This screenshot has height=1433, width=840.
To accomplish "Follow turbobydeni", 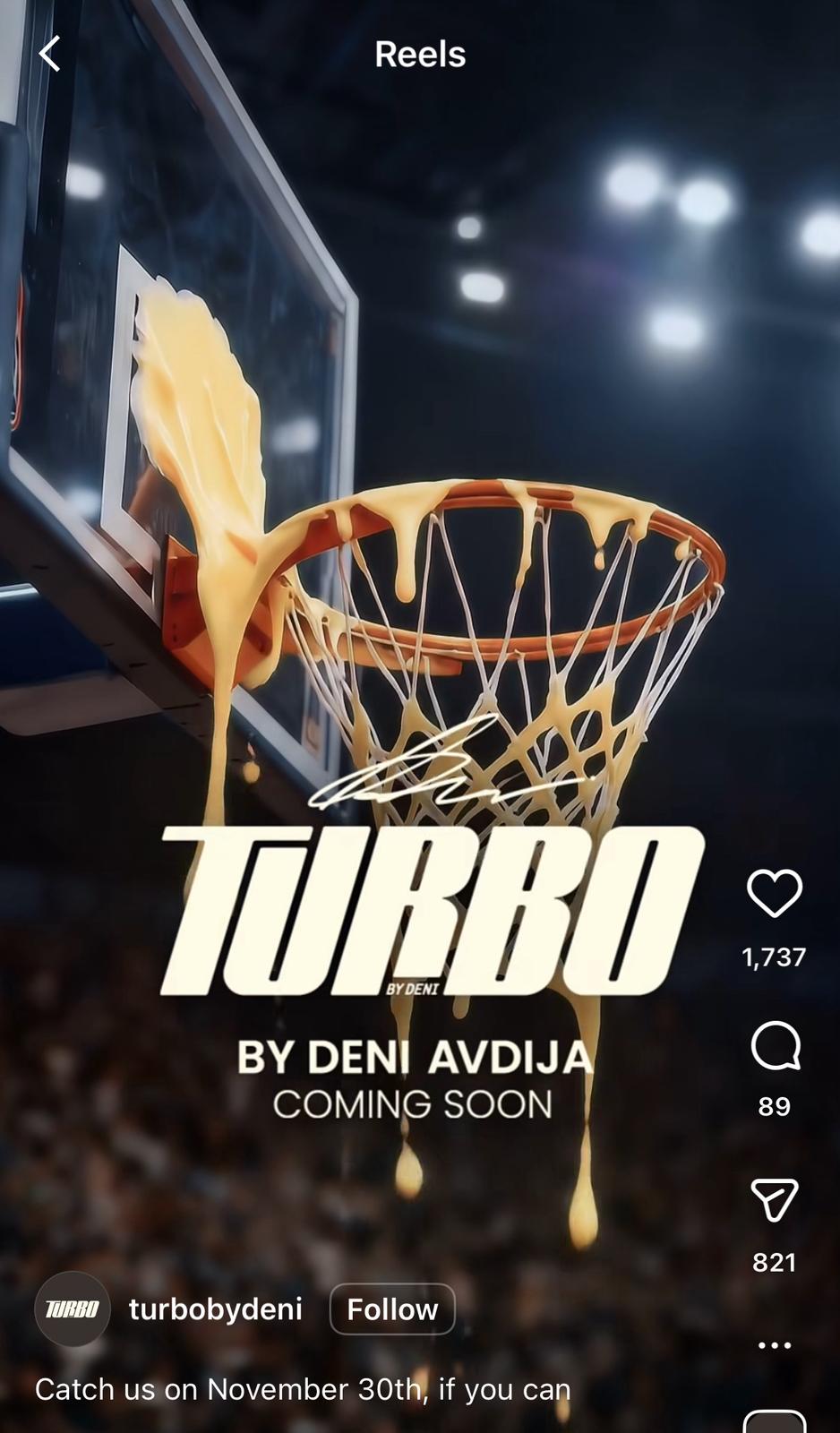I will [392, 1309].
